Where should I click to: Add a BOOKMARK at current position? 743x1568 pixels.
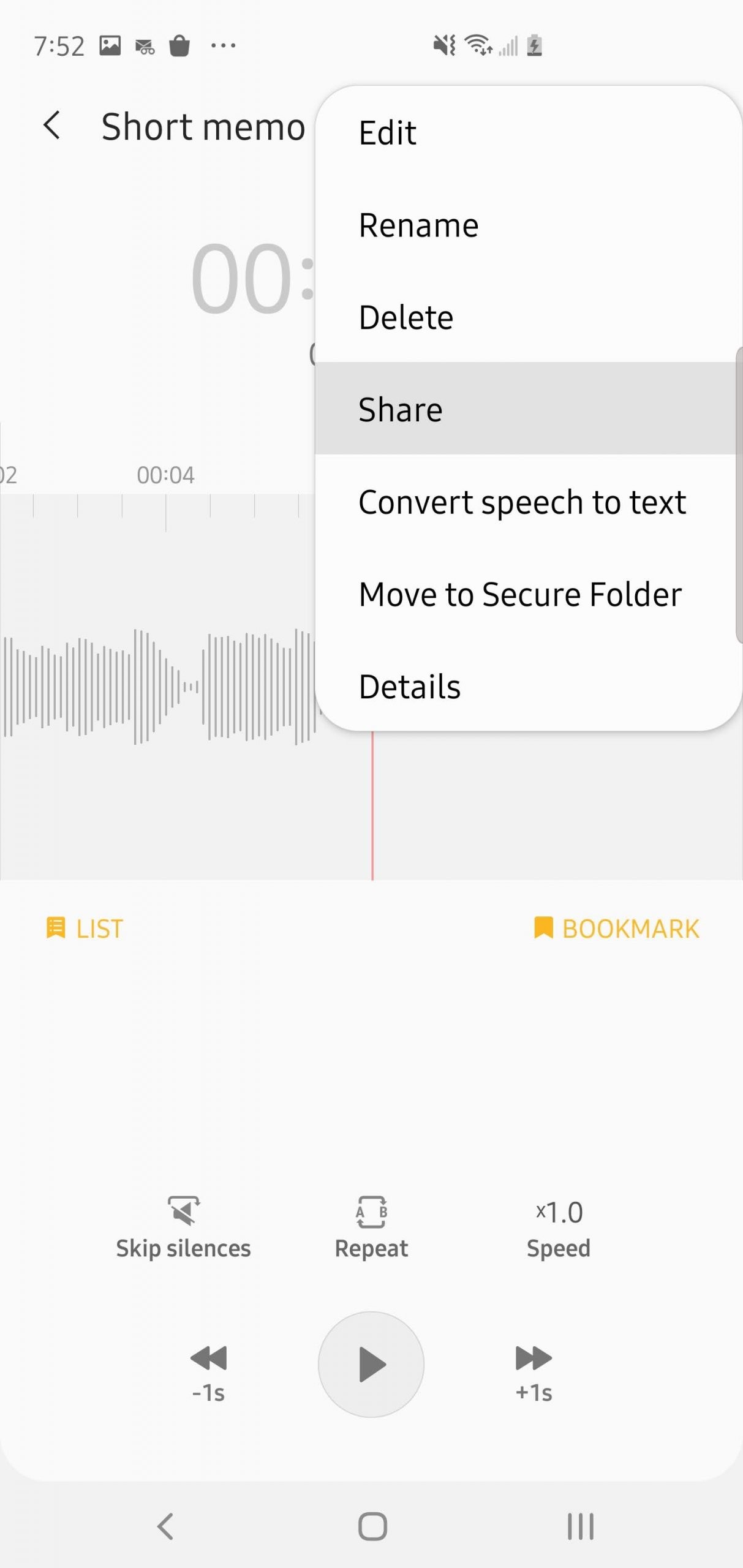tap(616, 929)
